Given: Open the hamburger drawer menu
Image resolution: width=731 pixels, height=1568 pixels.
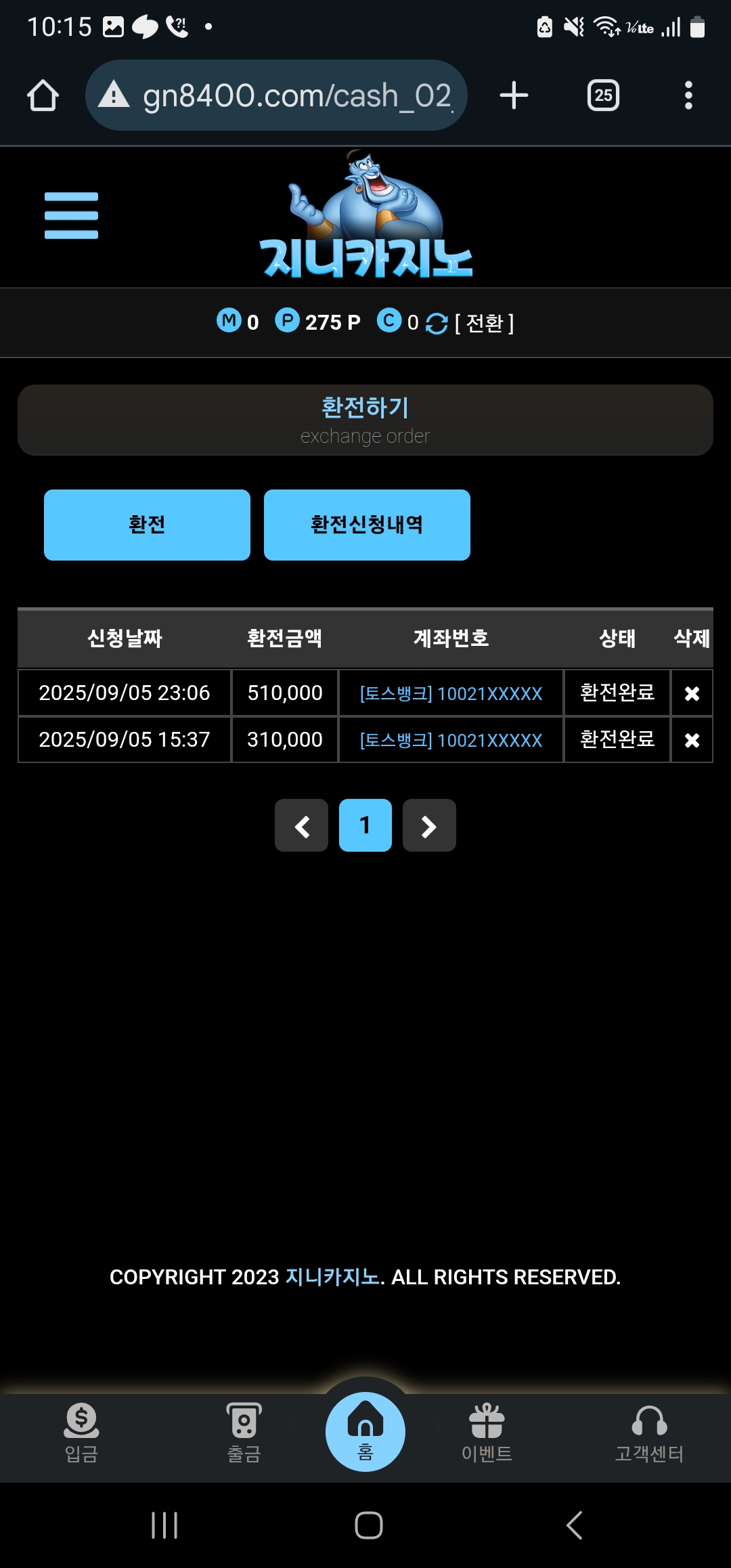Looking at the screenshot, I should pyautogui.click(x=71, y=216).
